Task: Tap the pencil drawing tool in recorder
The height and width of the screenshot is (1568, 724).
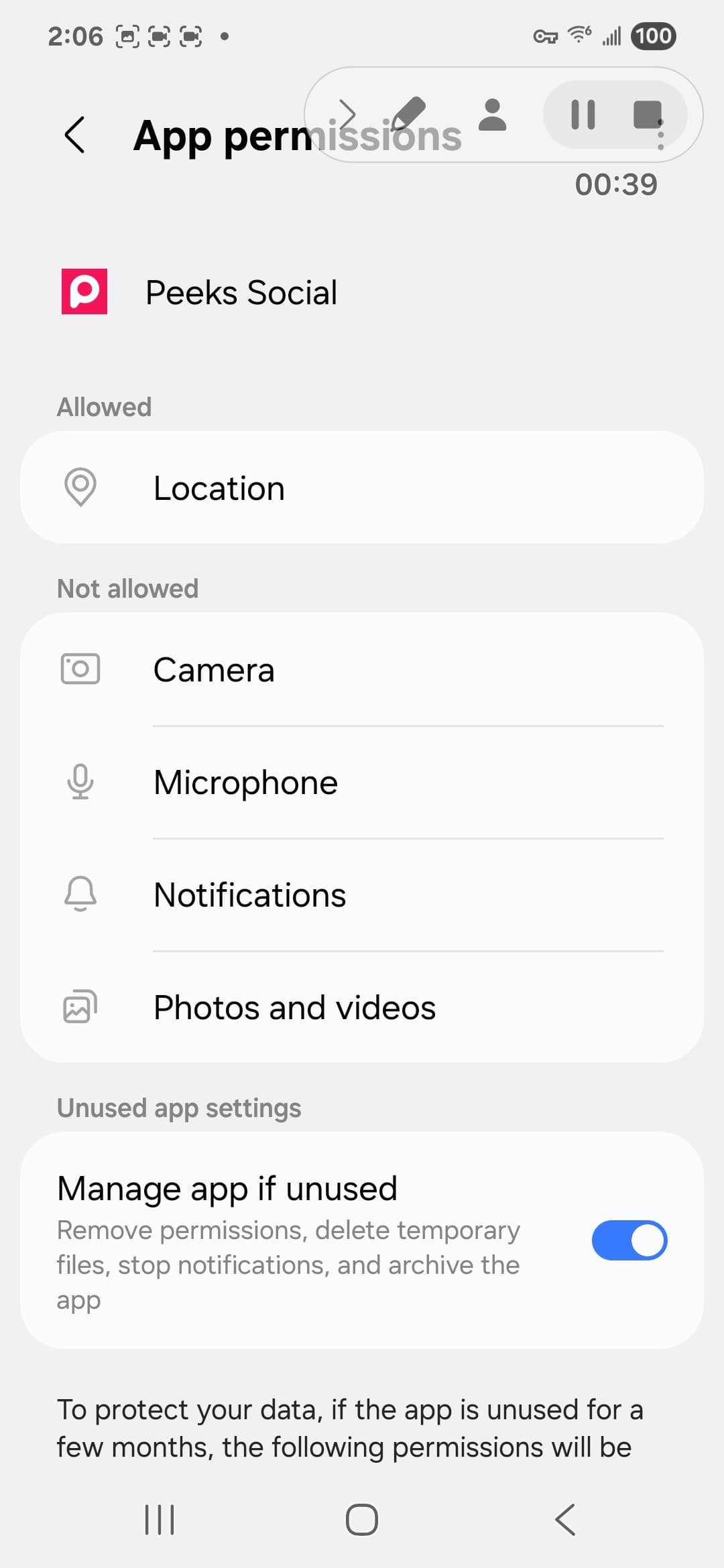Action: (409, 113)
